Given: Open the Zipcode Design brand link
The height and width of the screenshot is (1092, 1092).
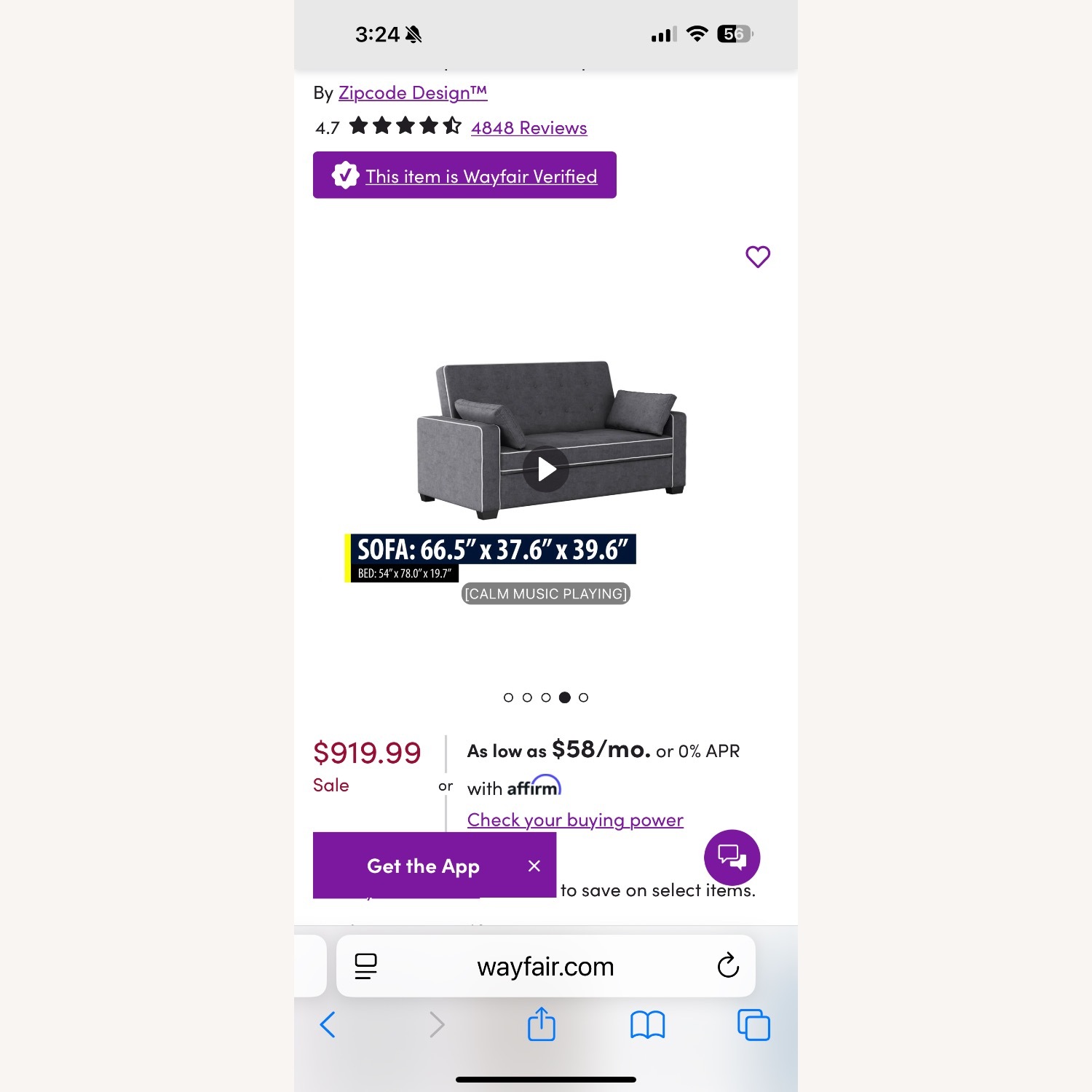Looking at the screenshot, I should coord(412,93).
